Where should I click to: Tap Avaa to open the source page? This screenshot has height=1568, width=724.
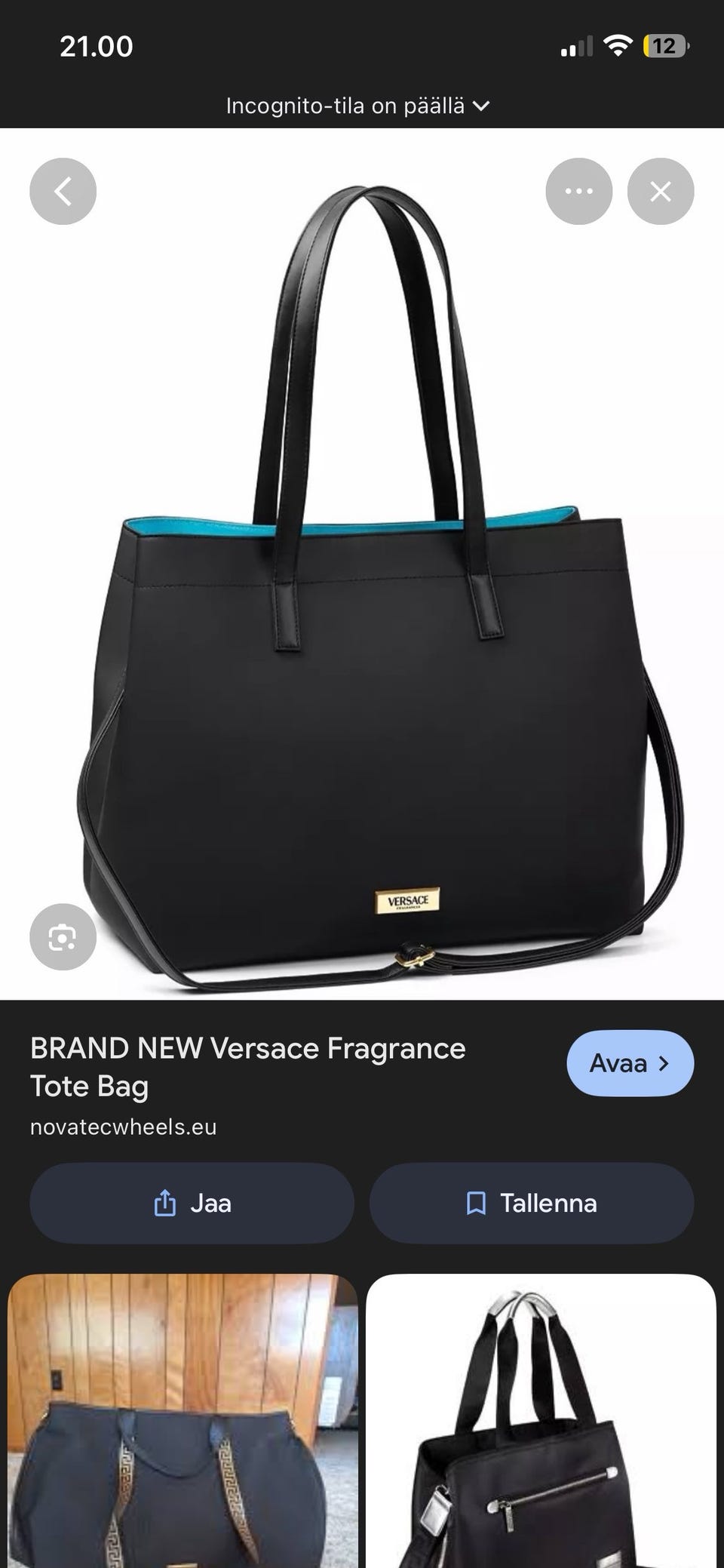(630, 1062)
